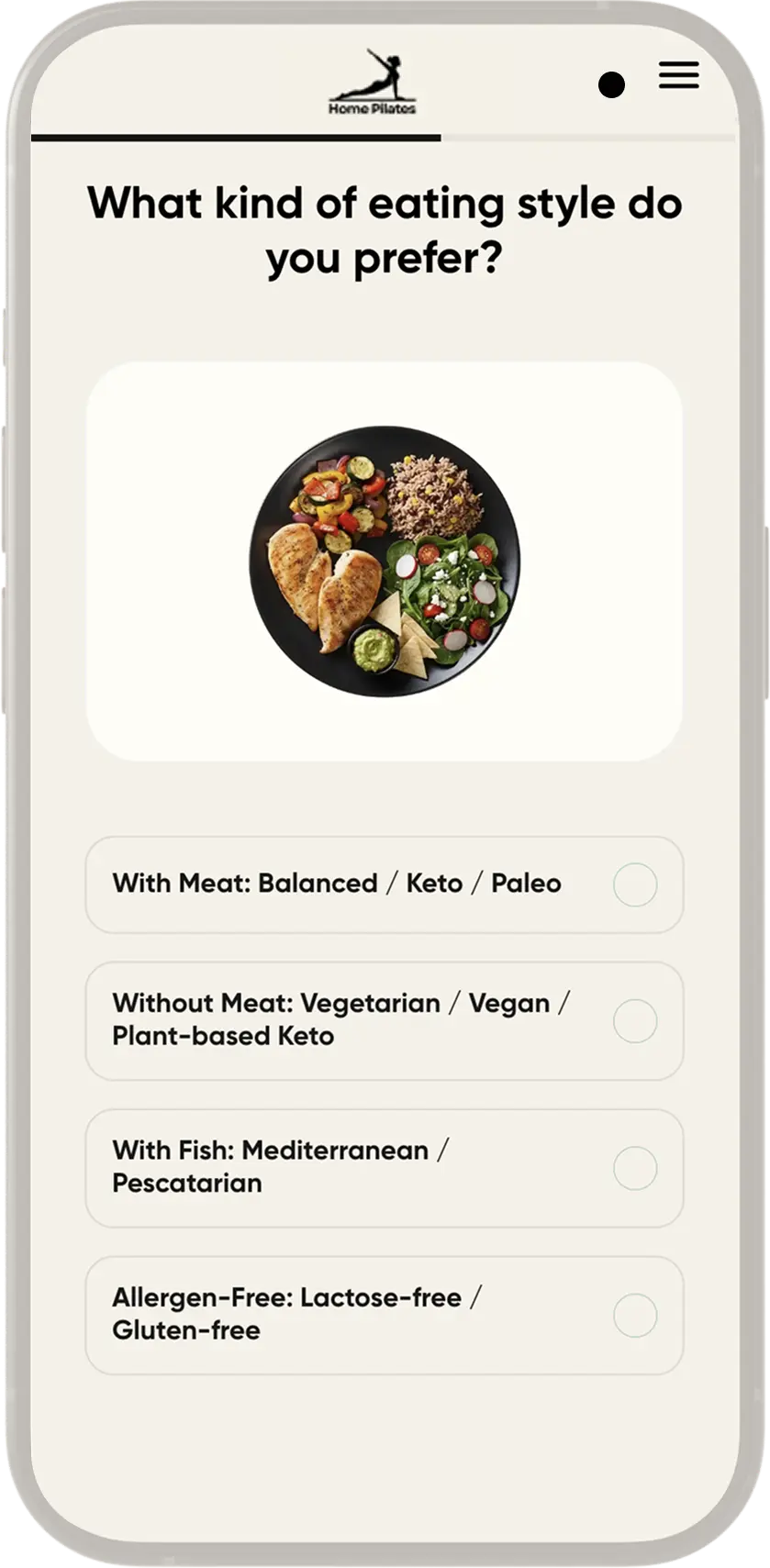Open the hamburger menu
This screenshot has width=770, height=1568.
[678, 75]
